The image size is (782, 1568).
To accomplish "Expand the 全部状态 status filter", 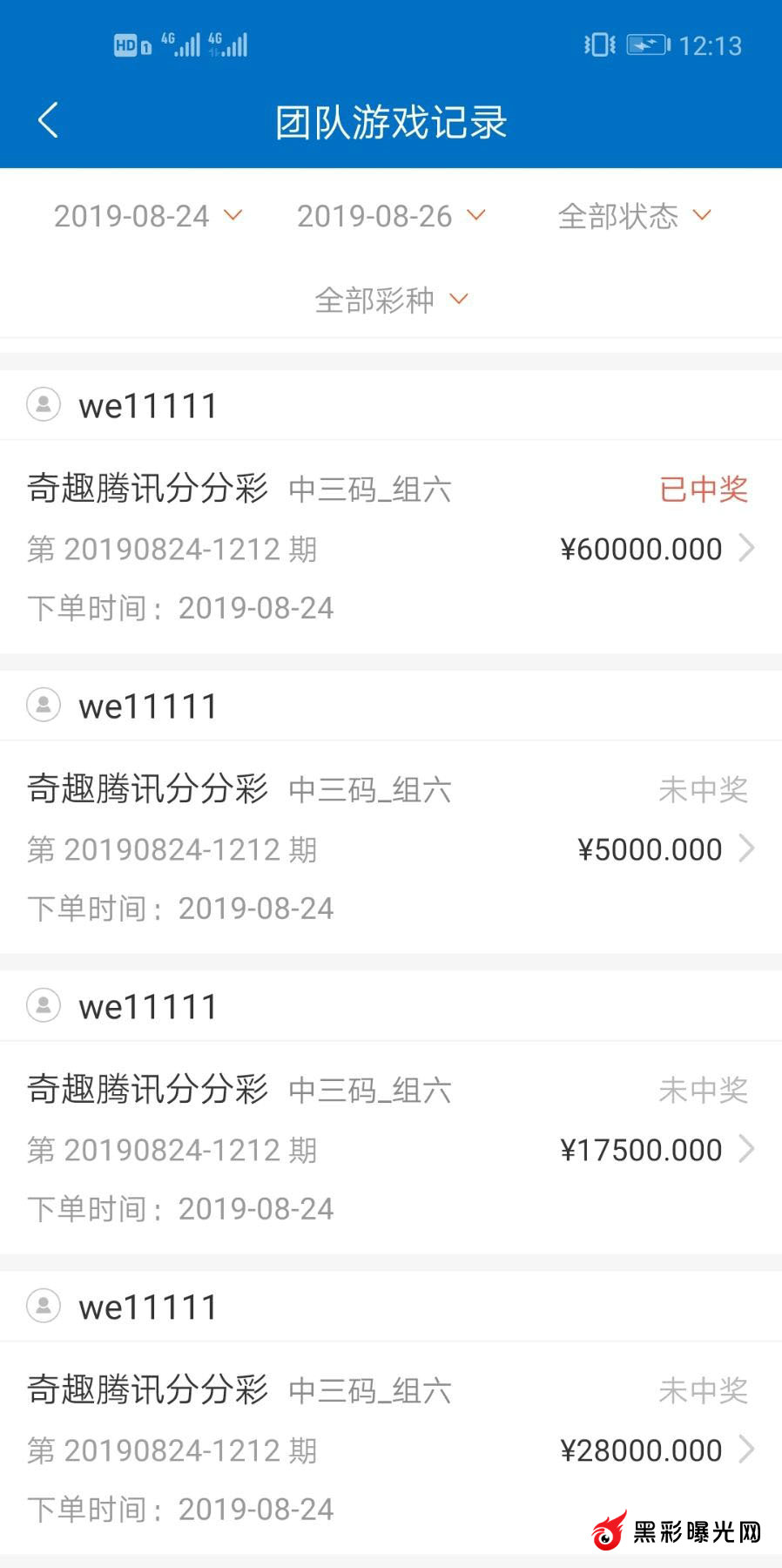I will [x=634, y=216].
